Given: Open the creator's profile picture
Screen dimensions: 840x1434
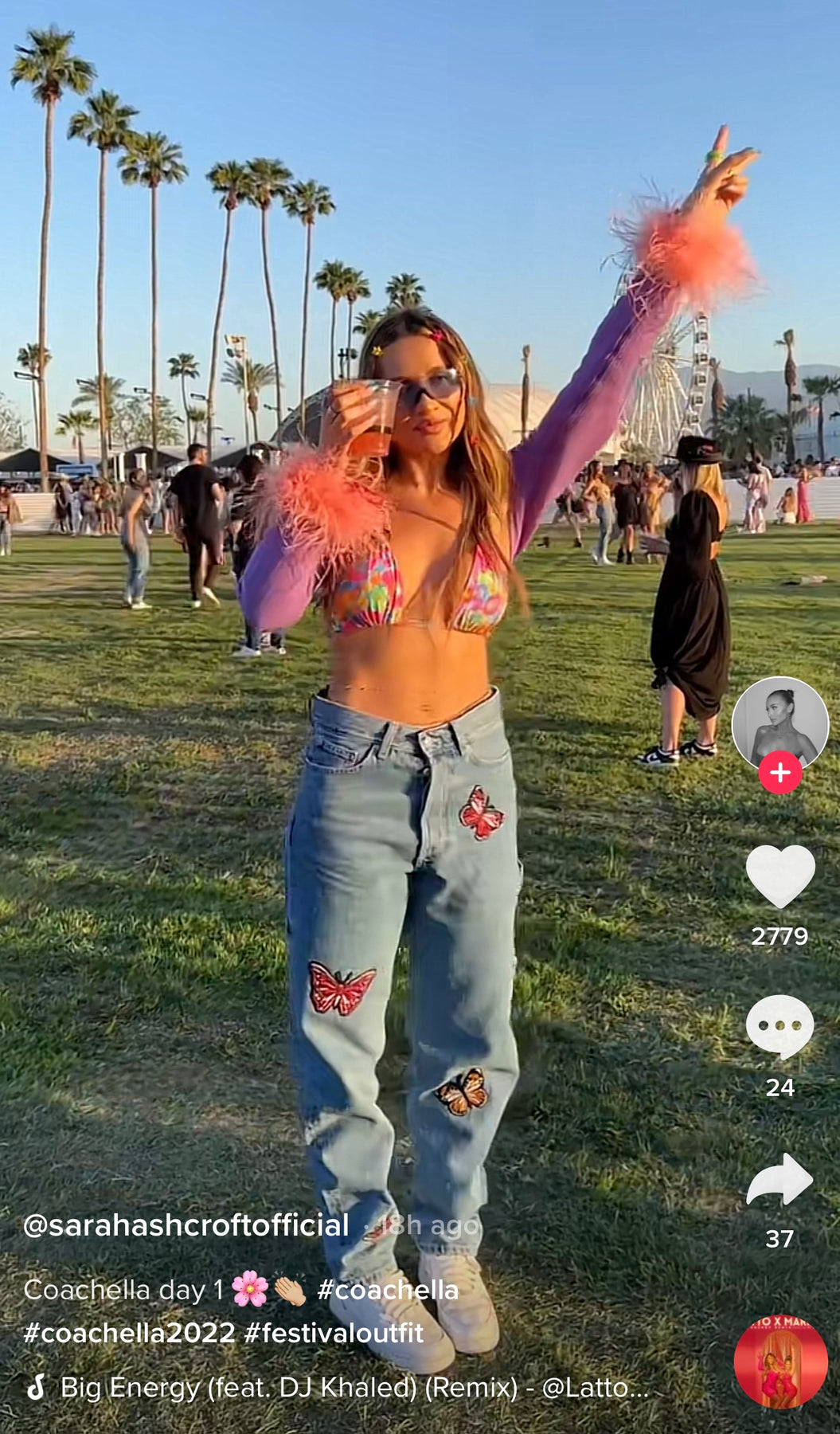Looking at the screenshot, I should [x=779, y=723].
